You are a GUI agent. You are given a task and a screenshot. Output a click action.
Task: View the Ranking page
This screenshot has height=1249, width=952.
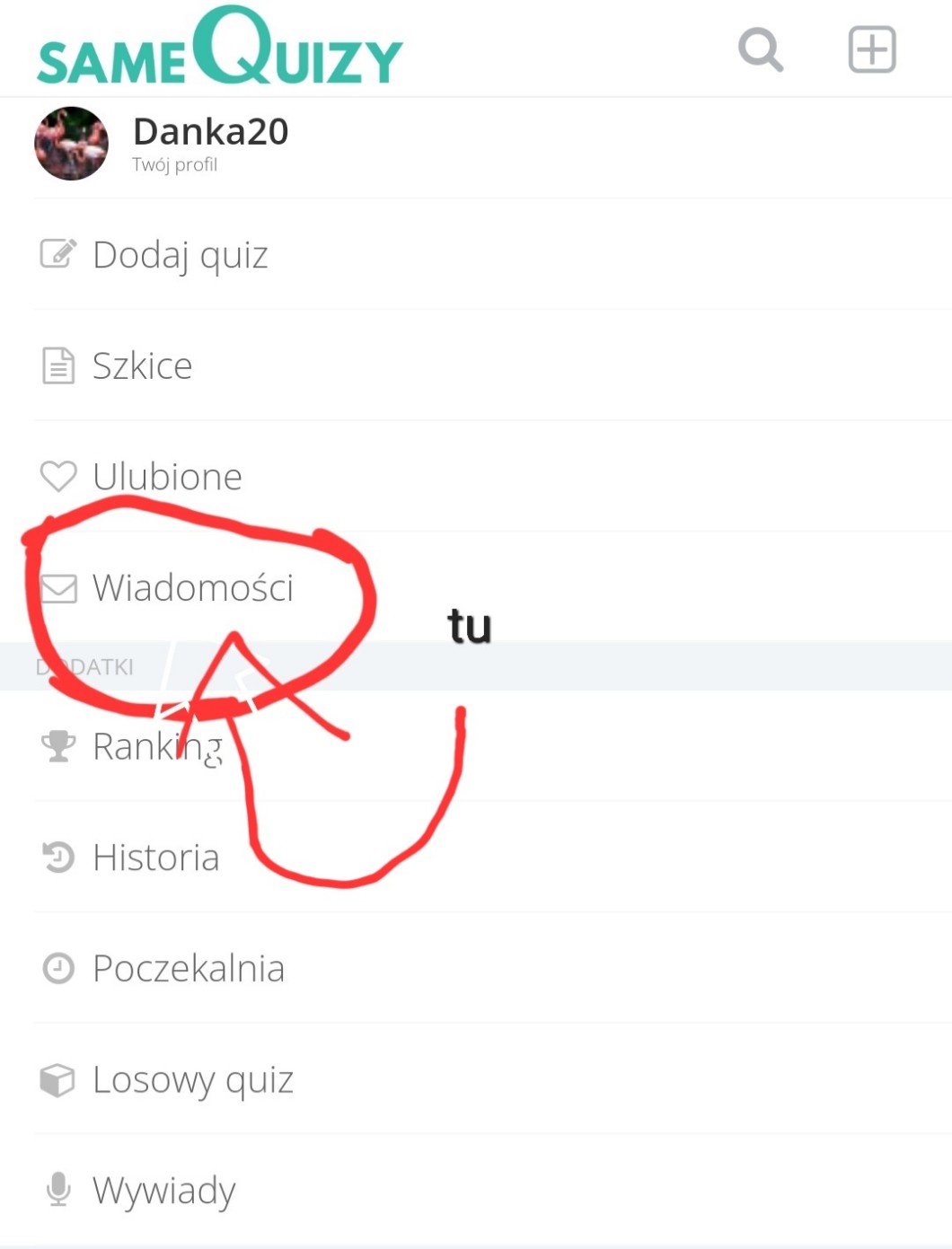[157, 746]
